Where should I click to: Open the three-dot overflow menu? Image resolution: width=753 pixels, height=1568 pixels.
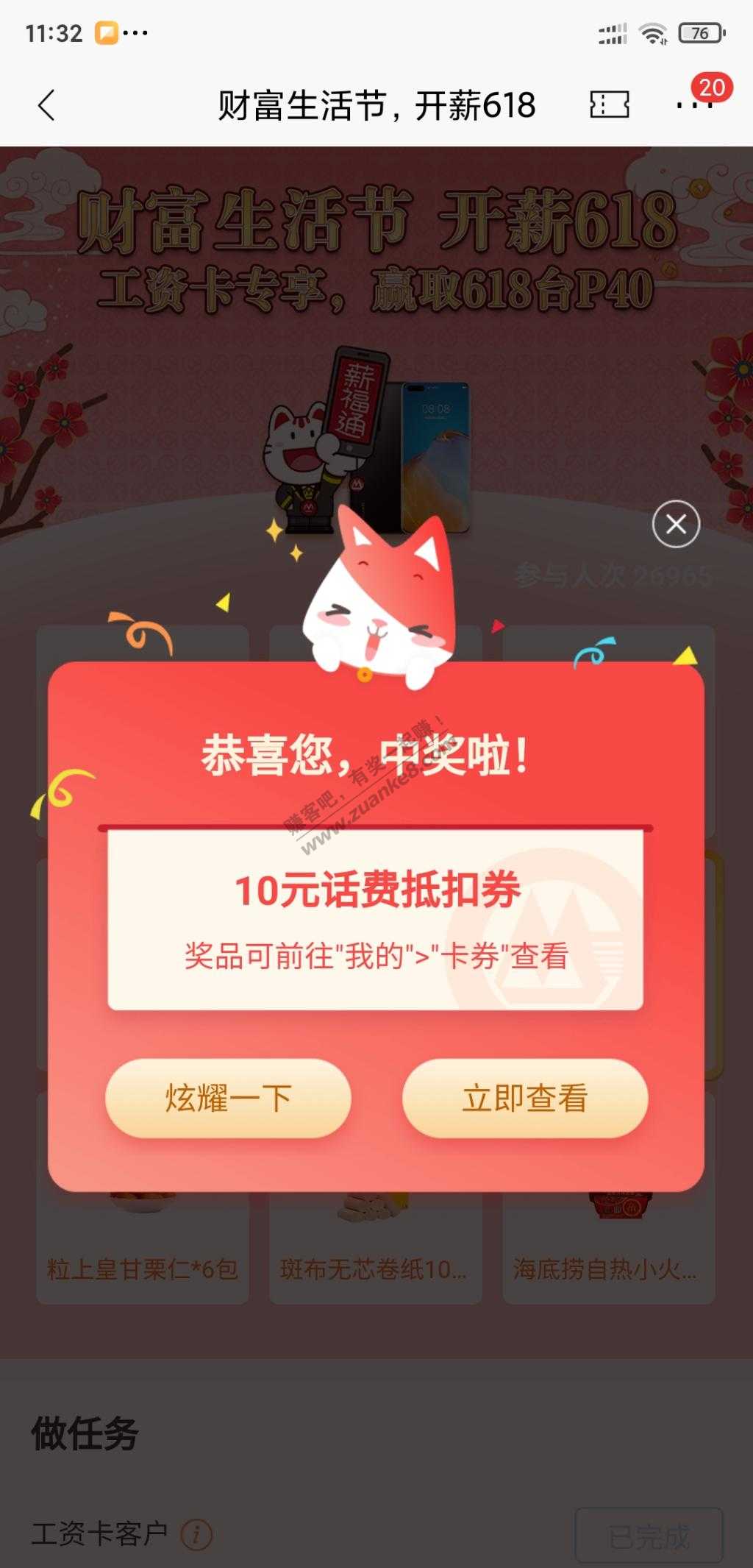tap(694, 105)
